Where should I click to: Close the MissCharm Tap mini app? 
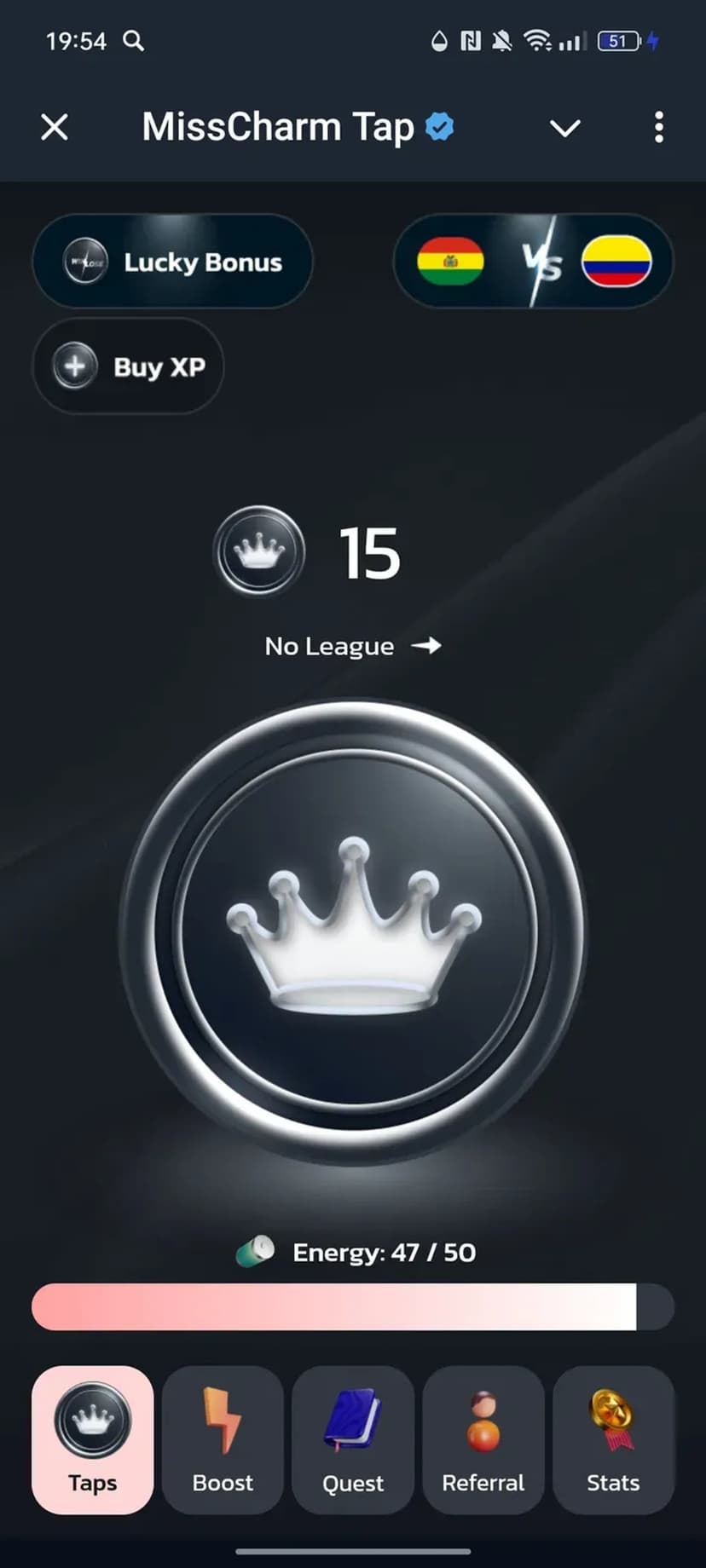(55, 128)
